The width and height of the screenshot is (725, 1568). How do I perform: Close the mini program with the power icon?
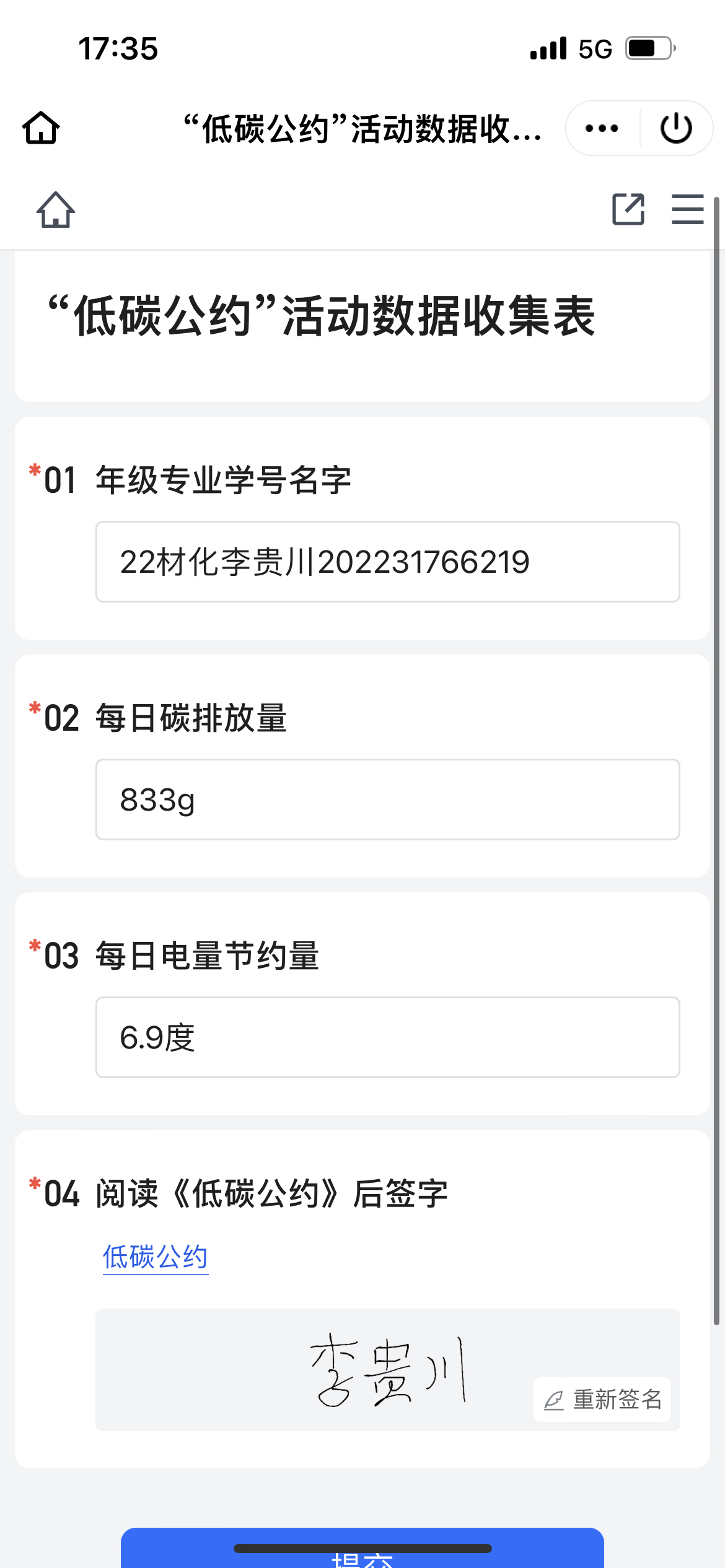(x=676, y=128)
